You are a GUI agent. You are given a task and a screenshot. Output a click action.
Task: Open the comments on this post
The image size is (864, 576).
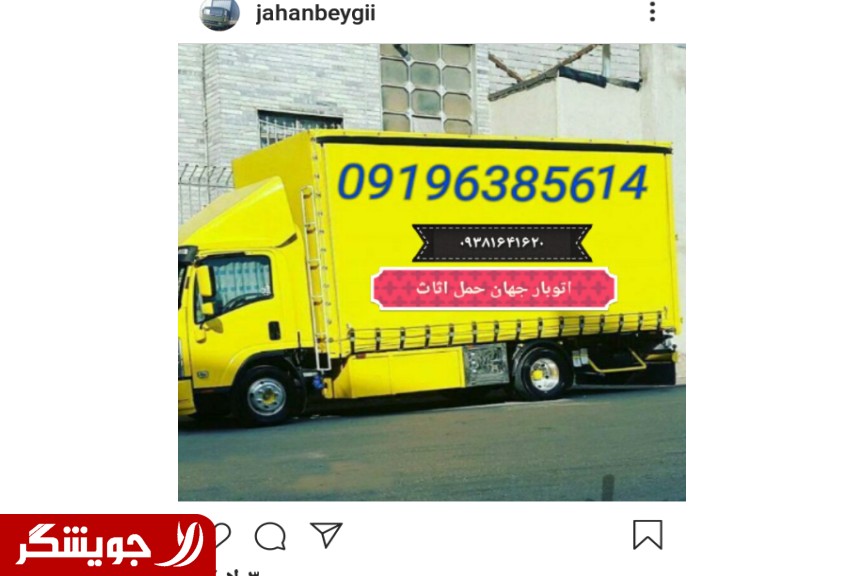270,536
